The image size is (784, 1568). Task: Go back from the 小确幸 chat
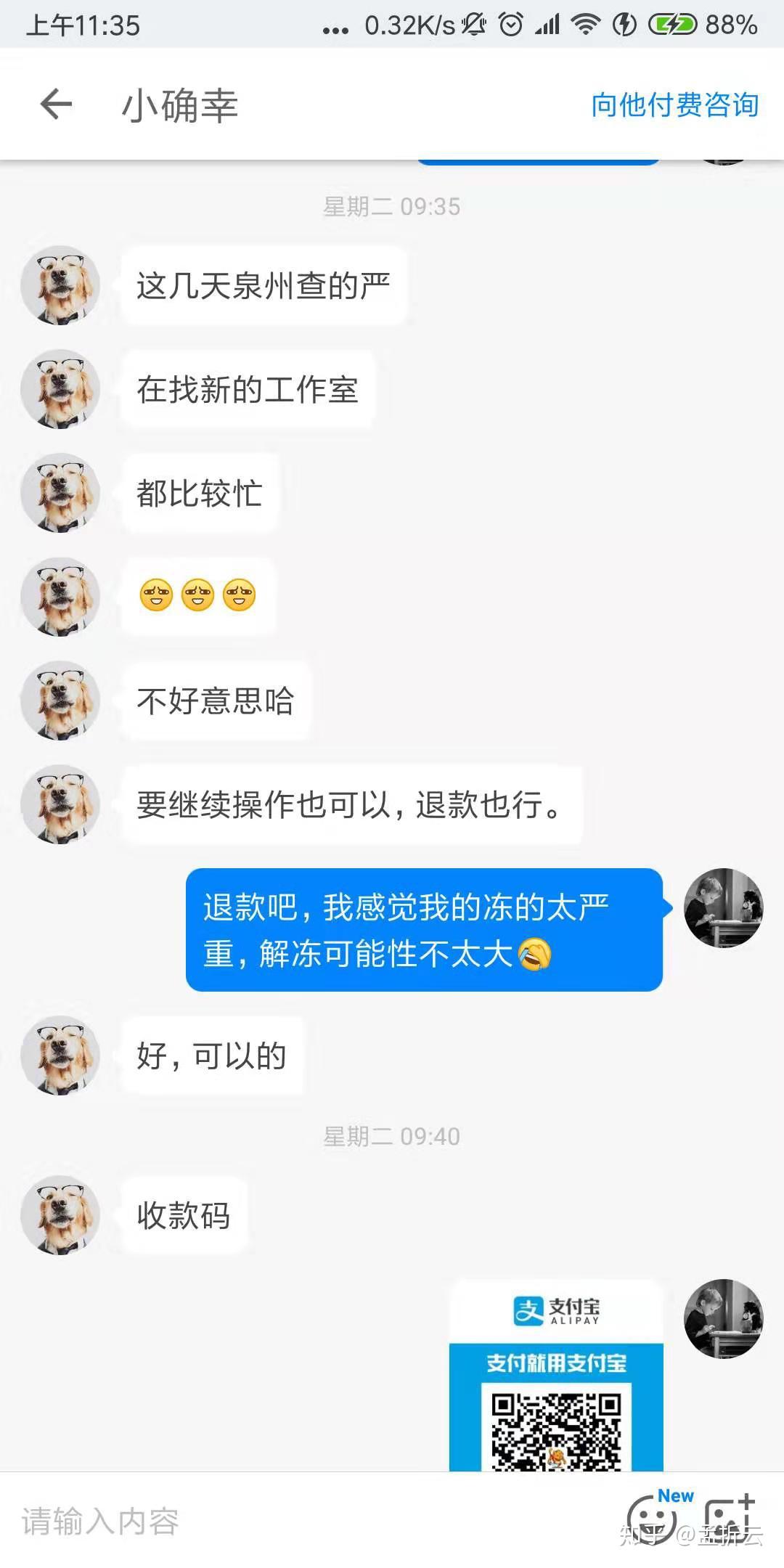[56, 105]
